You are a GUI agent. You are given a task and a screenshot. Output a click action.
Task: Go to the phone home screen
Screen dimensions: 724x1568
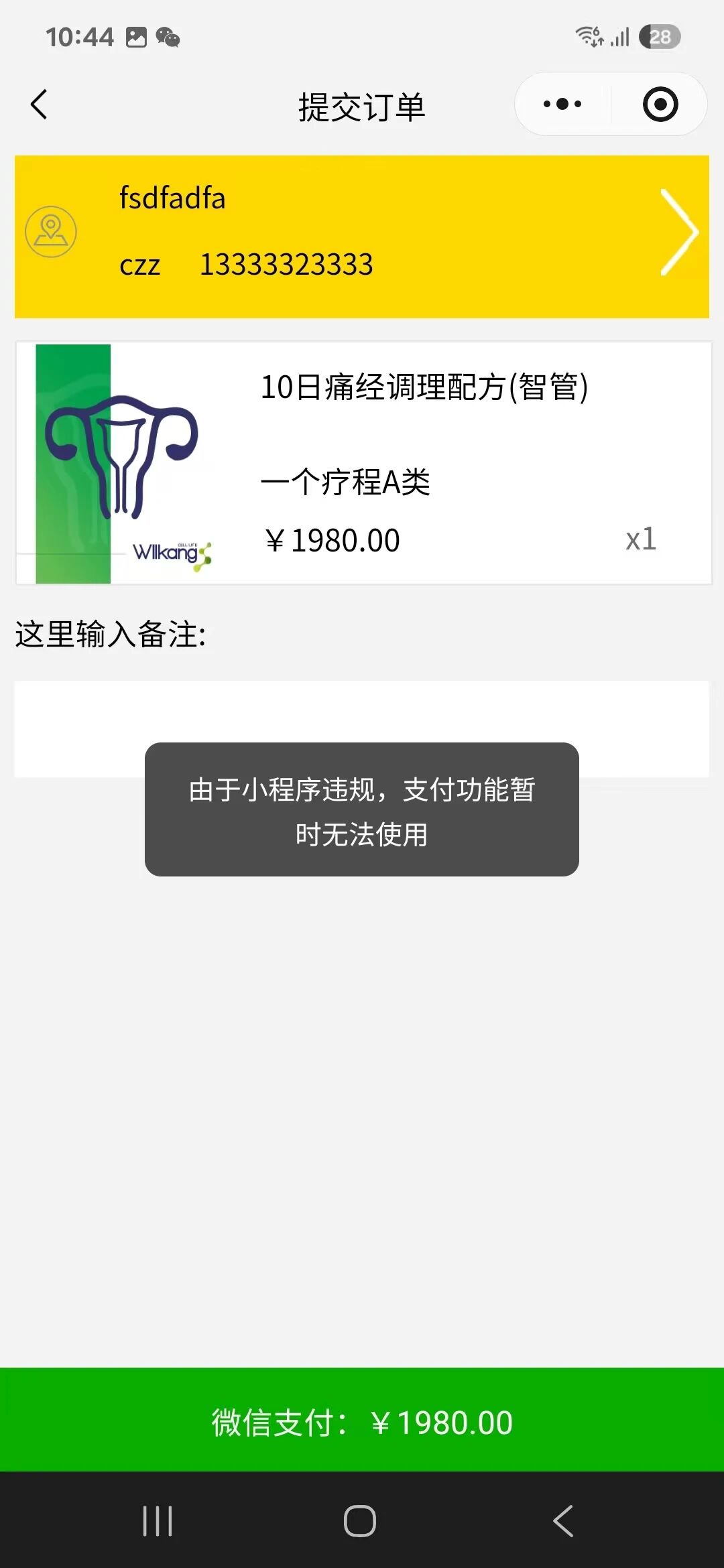coord(360,1521)
